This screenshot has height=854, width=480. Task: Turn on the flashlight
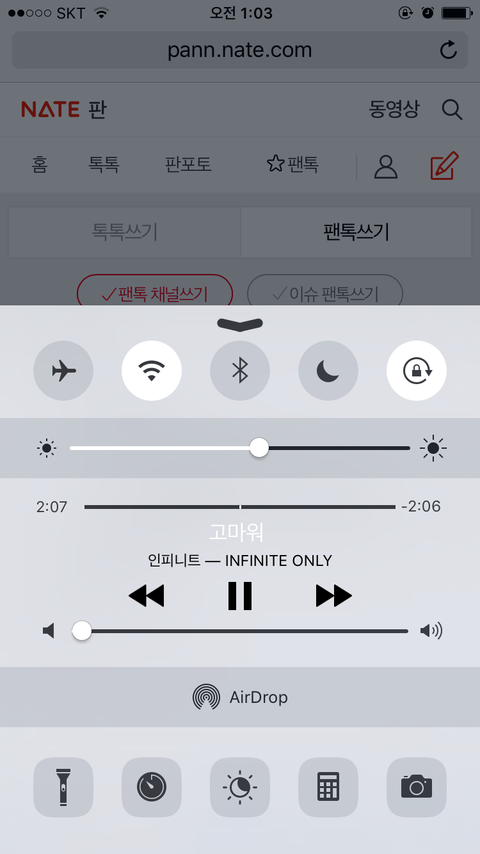[x=63, y=787]
